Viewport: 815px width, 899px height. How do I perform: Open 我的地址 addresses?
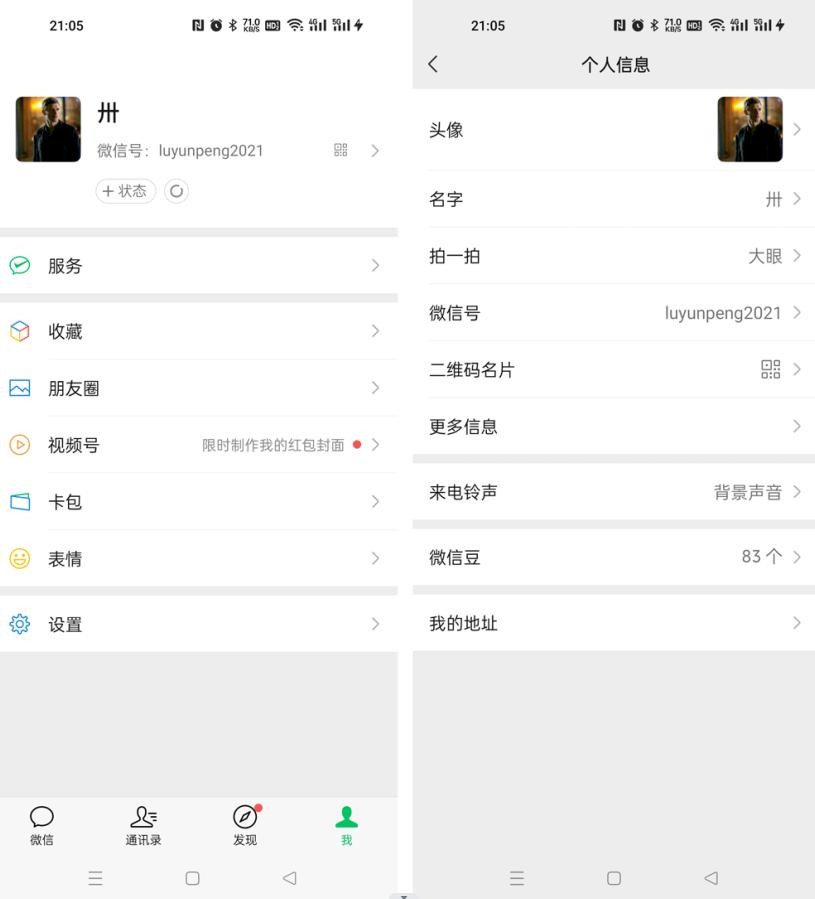point(614,623)
